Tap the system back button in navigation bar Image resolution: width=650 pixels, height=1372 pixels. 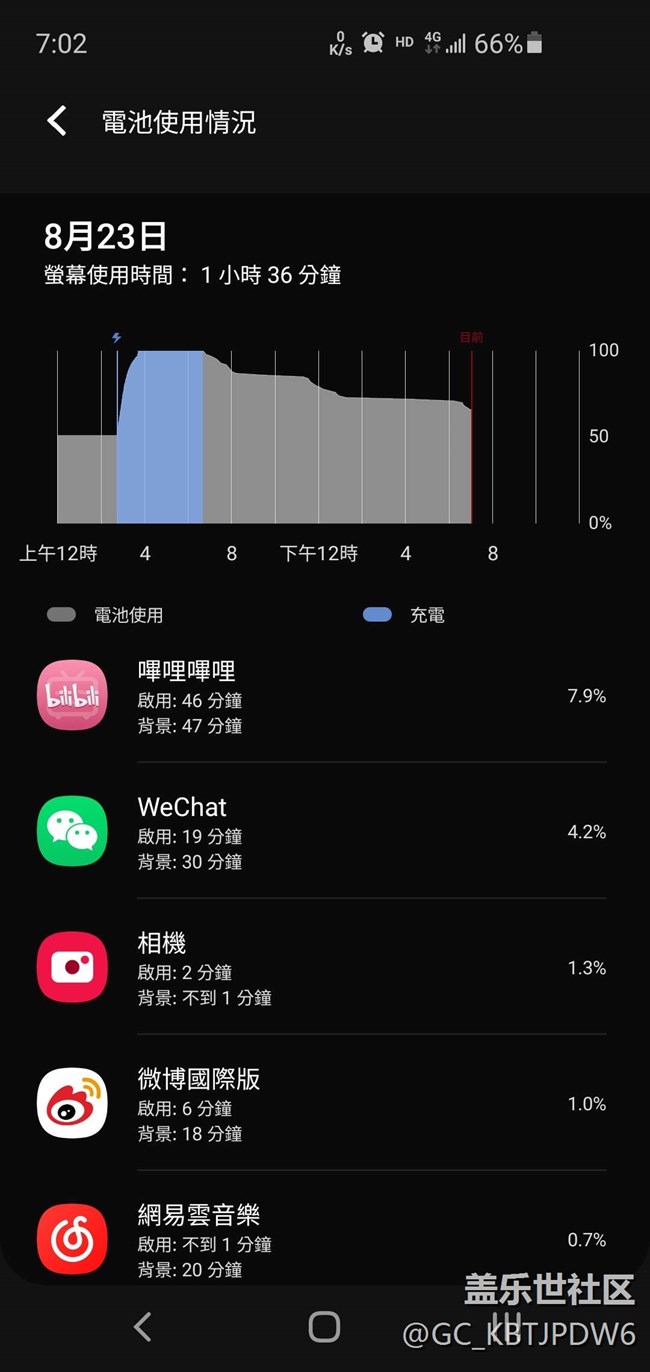point(143,1327)
